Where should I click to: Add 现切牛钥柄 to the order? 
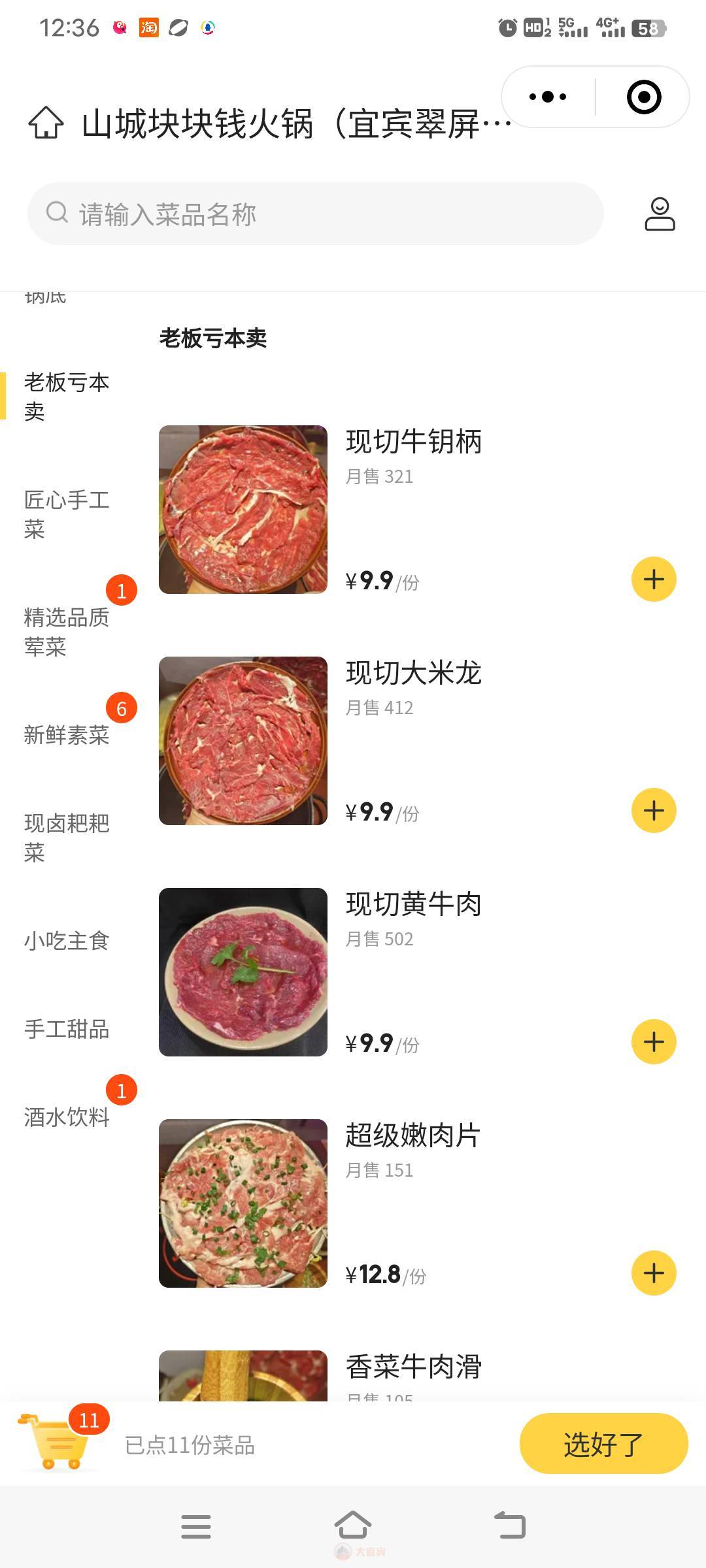tap(653, 580)
